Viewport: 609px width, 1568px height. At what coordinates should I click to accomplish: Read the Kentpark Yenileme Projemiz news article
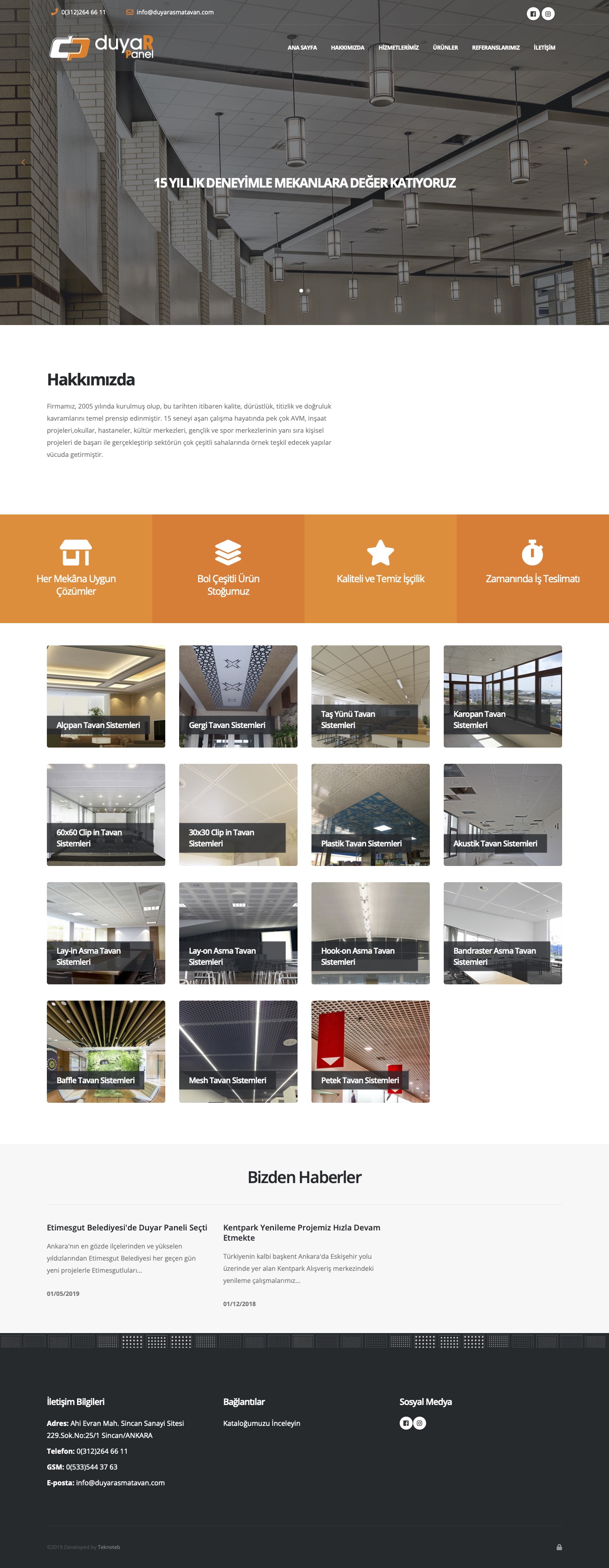301,1233
